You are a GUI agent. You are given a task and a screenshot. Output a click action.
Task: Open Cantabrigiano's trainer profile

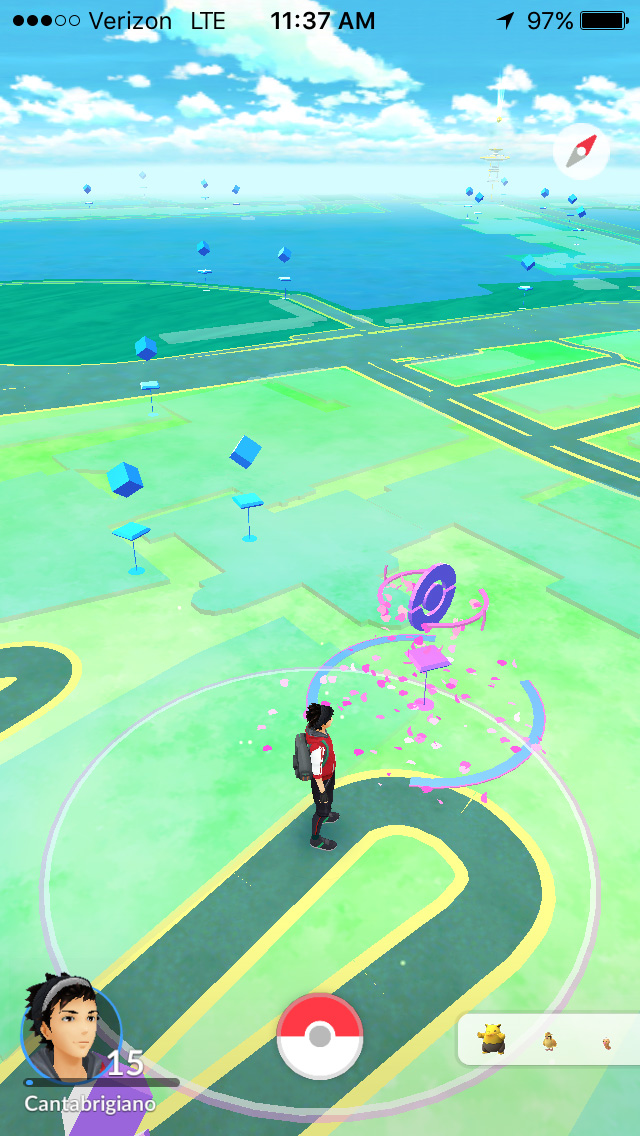(70, 1029)
